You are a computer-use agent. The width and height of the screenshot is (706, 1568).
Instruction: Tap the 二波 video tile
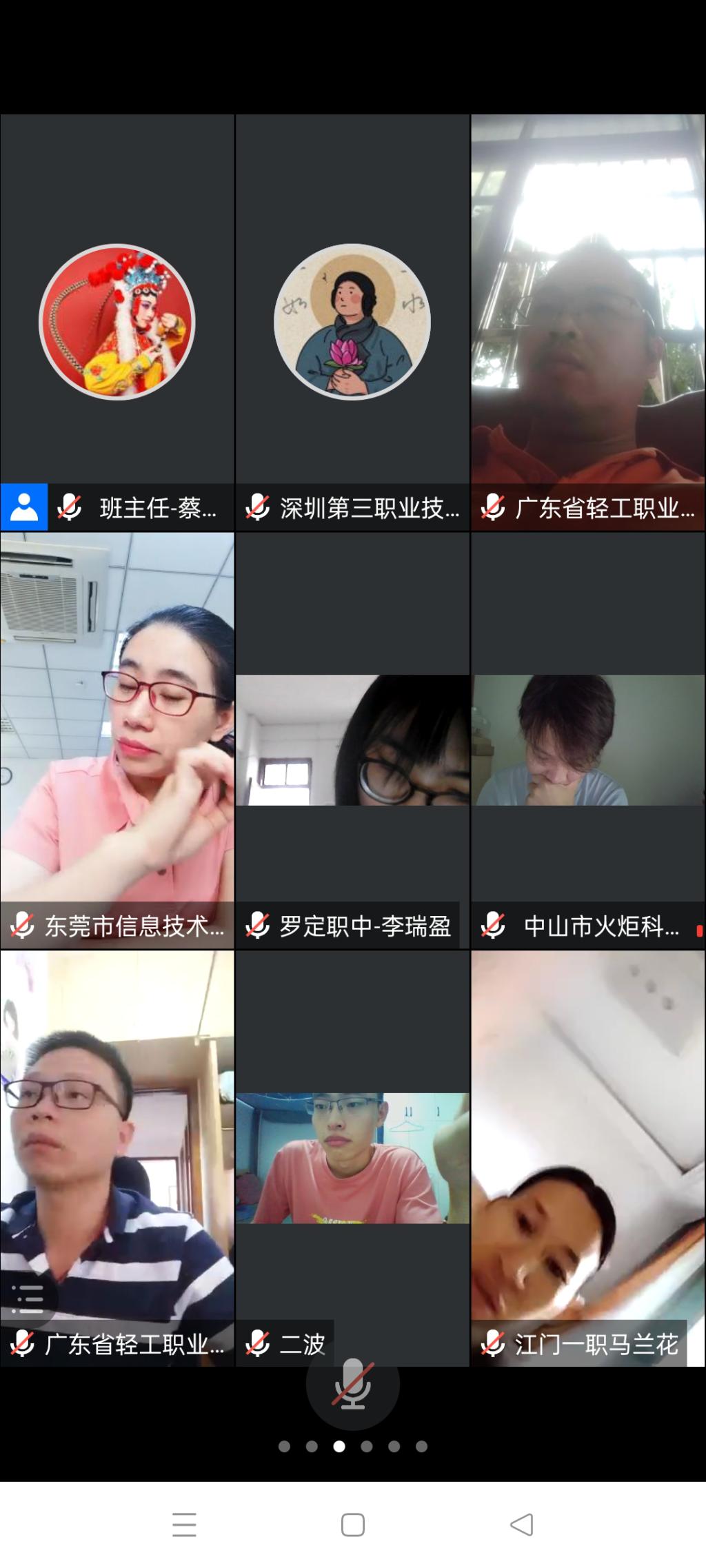point(352,1158)
